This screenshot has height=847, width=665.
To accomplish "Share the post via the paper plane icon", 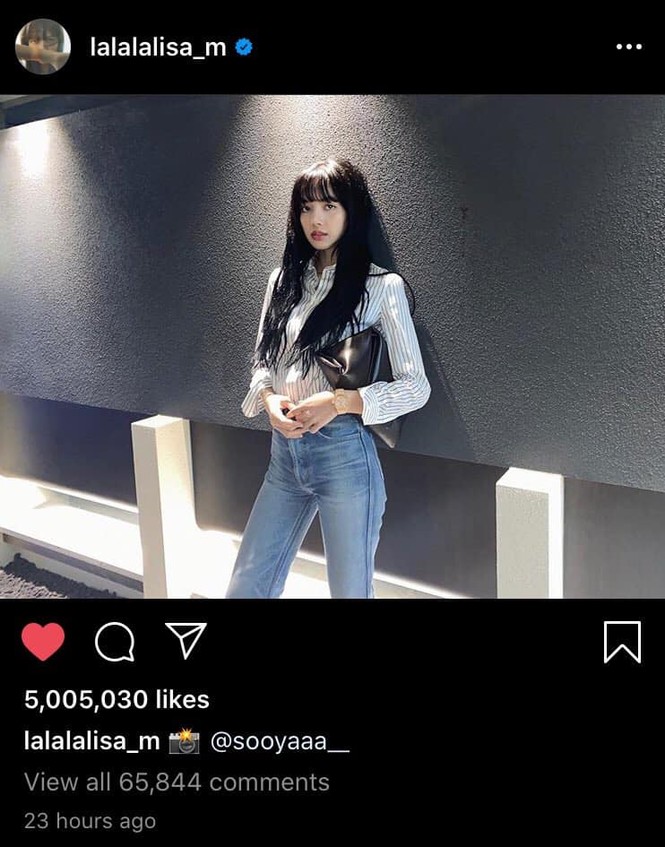I will (185, 641).
